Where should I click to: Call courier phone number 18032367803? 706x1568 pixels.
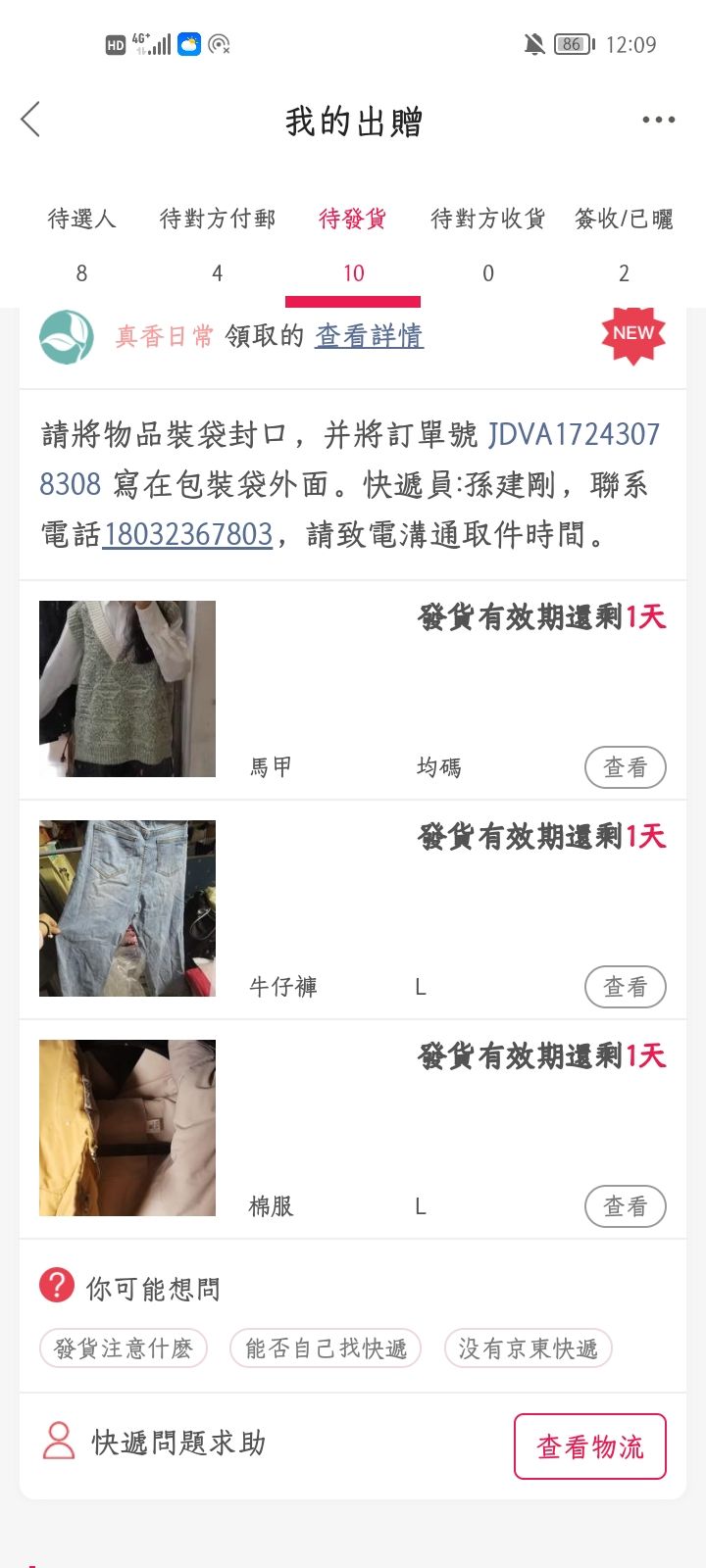coord(187,534)
